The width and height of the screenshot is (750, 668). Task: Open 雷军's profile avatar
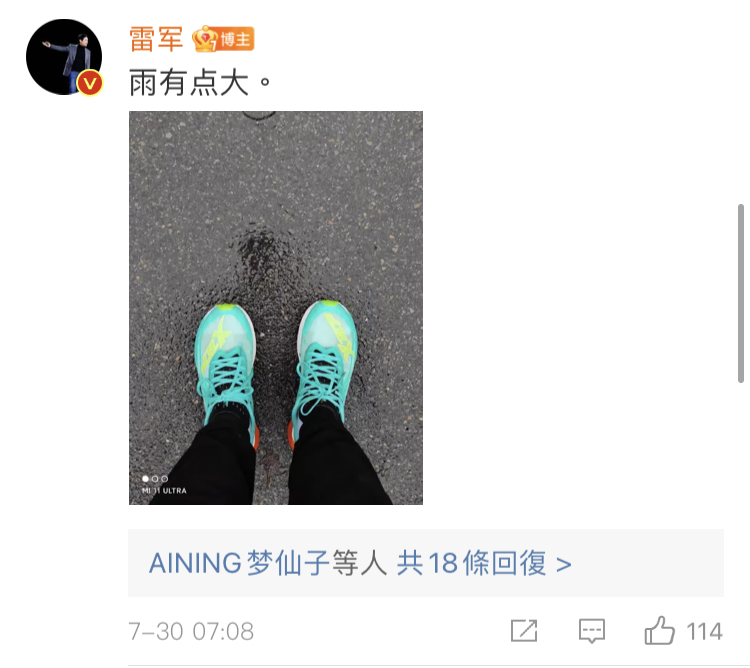click(63, 55)
